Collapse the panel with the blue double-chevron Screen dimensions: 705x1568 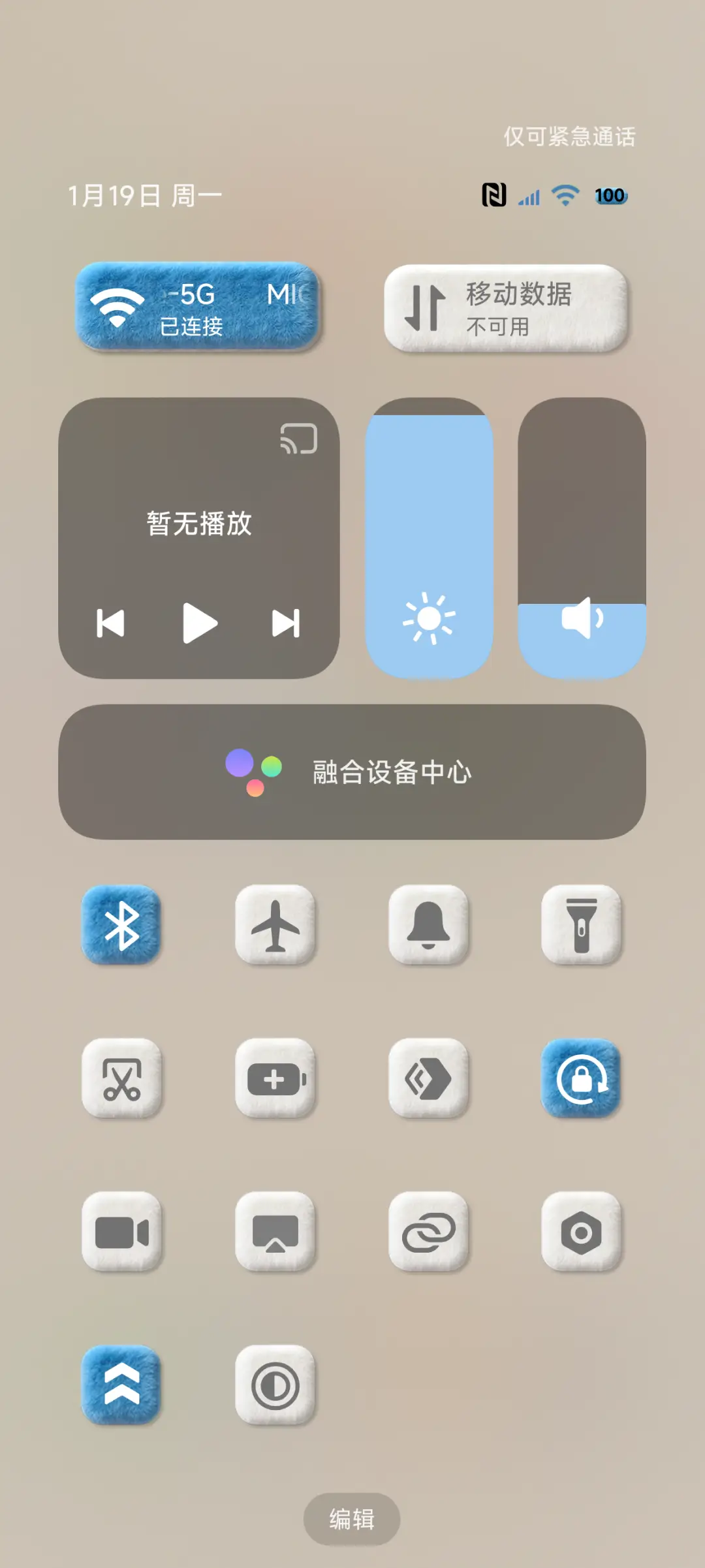click(122, 1386)
